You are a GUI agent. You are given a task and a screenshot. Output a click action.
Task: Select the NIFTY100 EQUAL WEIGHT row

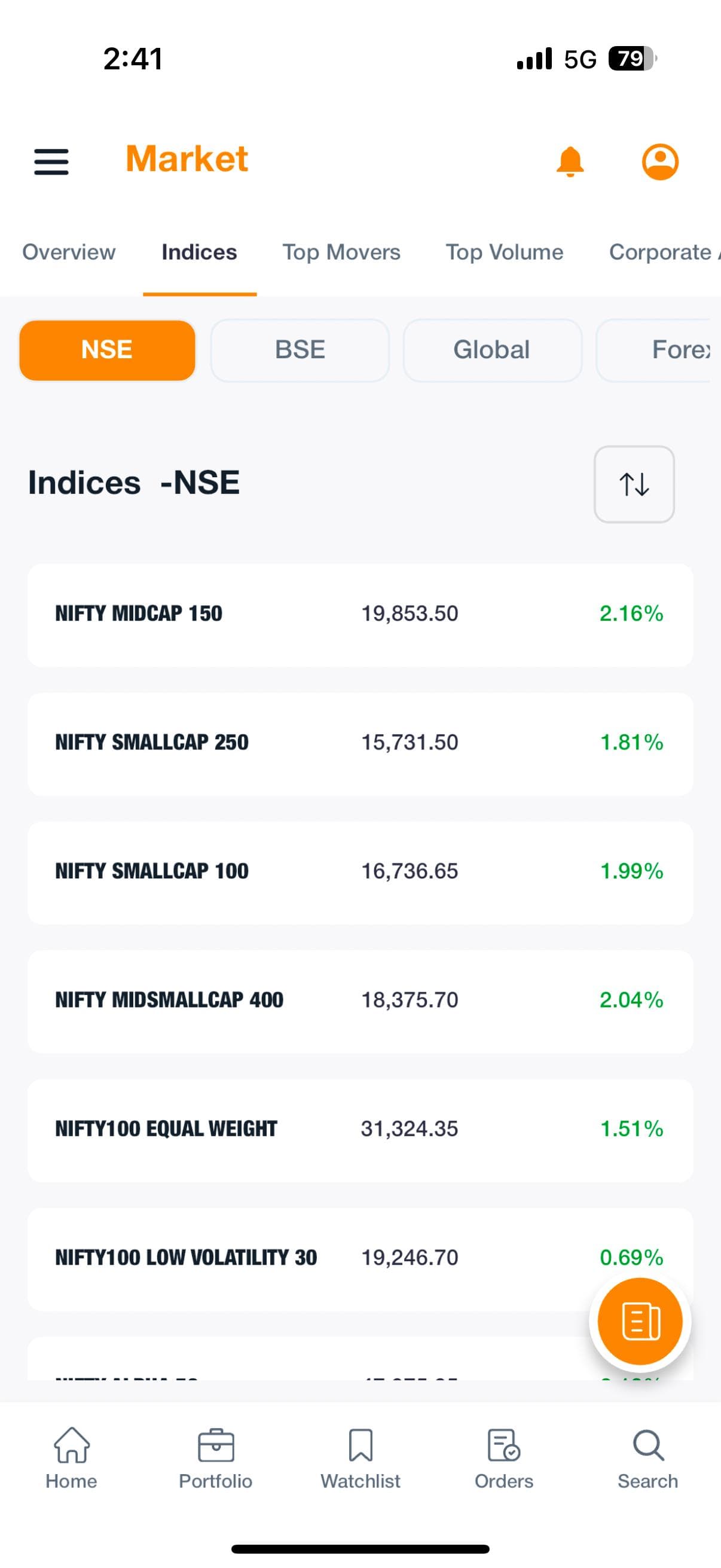[x=360, y=1128]
